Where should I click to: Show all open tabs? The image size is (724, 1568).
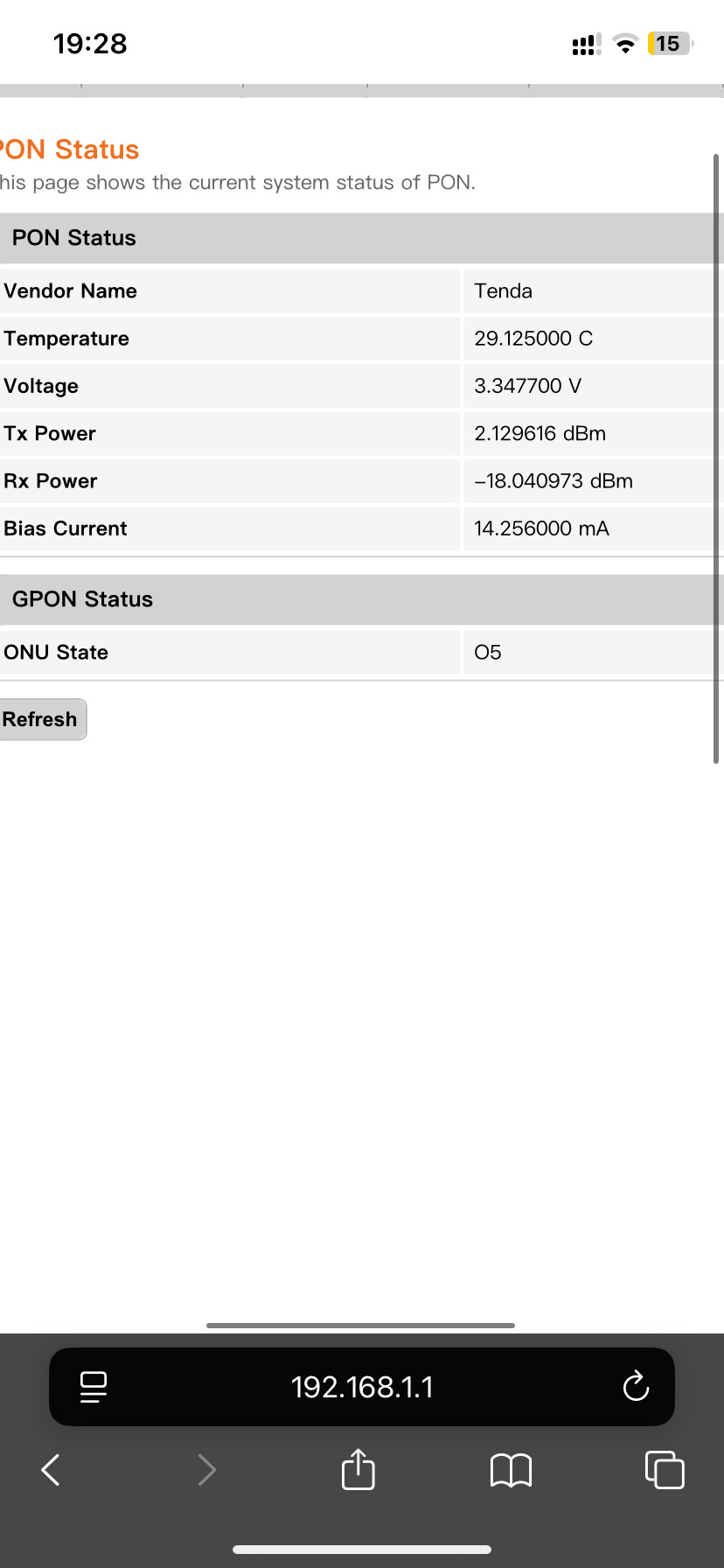tap(665, 1470)
